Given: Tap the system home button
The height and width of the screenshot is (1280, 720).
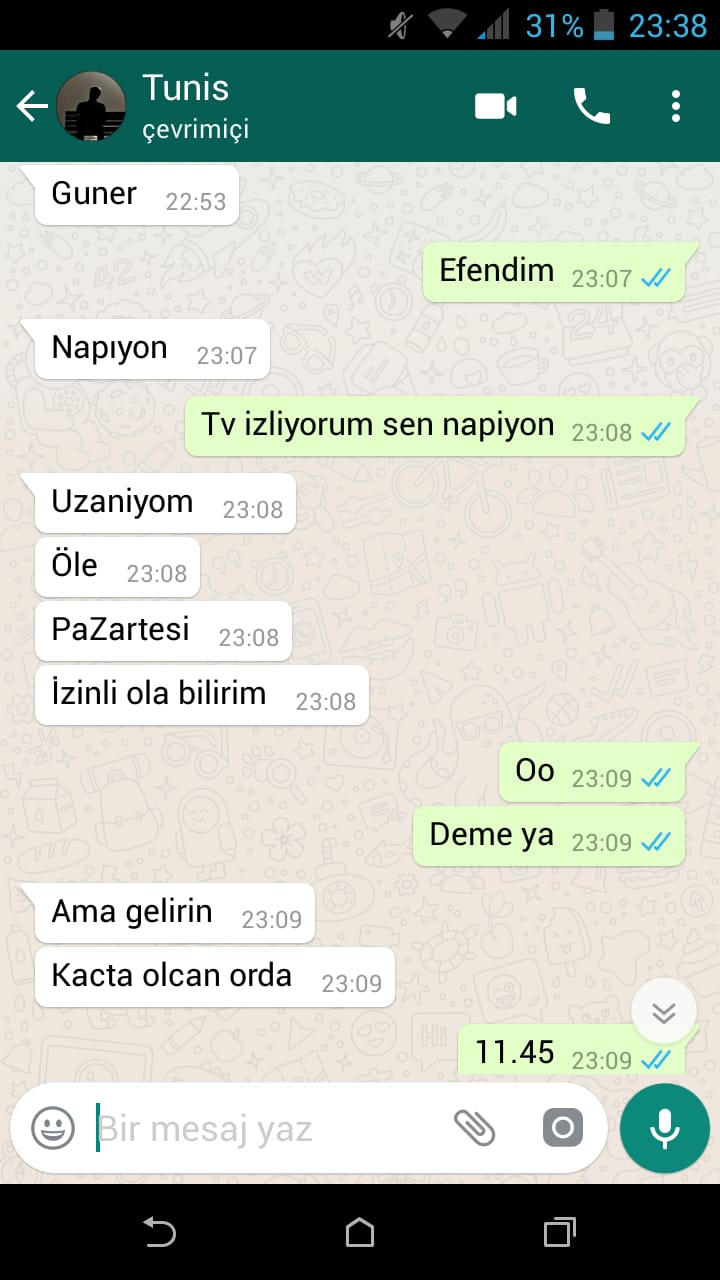Looking at the screenshot, I should (x=360, y=1232).
